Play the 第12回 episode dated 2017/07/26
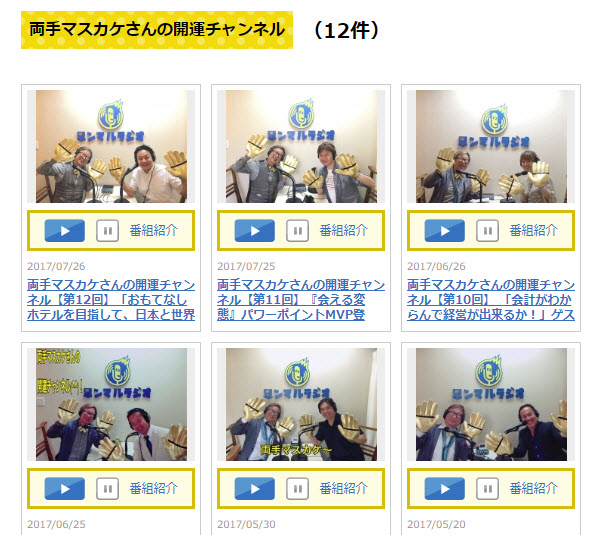The image size is (602, 535). [x=64, y=230]
